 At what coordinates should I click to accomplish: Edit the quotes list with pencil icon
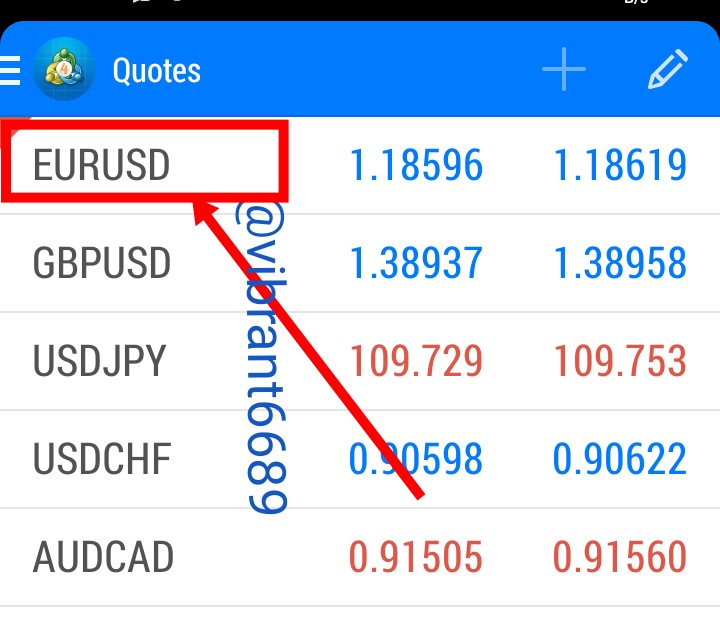click(668, 69)
